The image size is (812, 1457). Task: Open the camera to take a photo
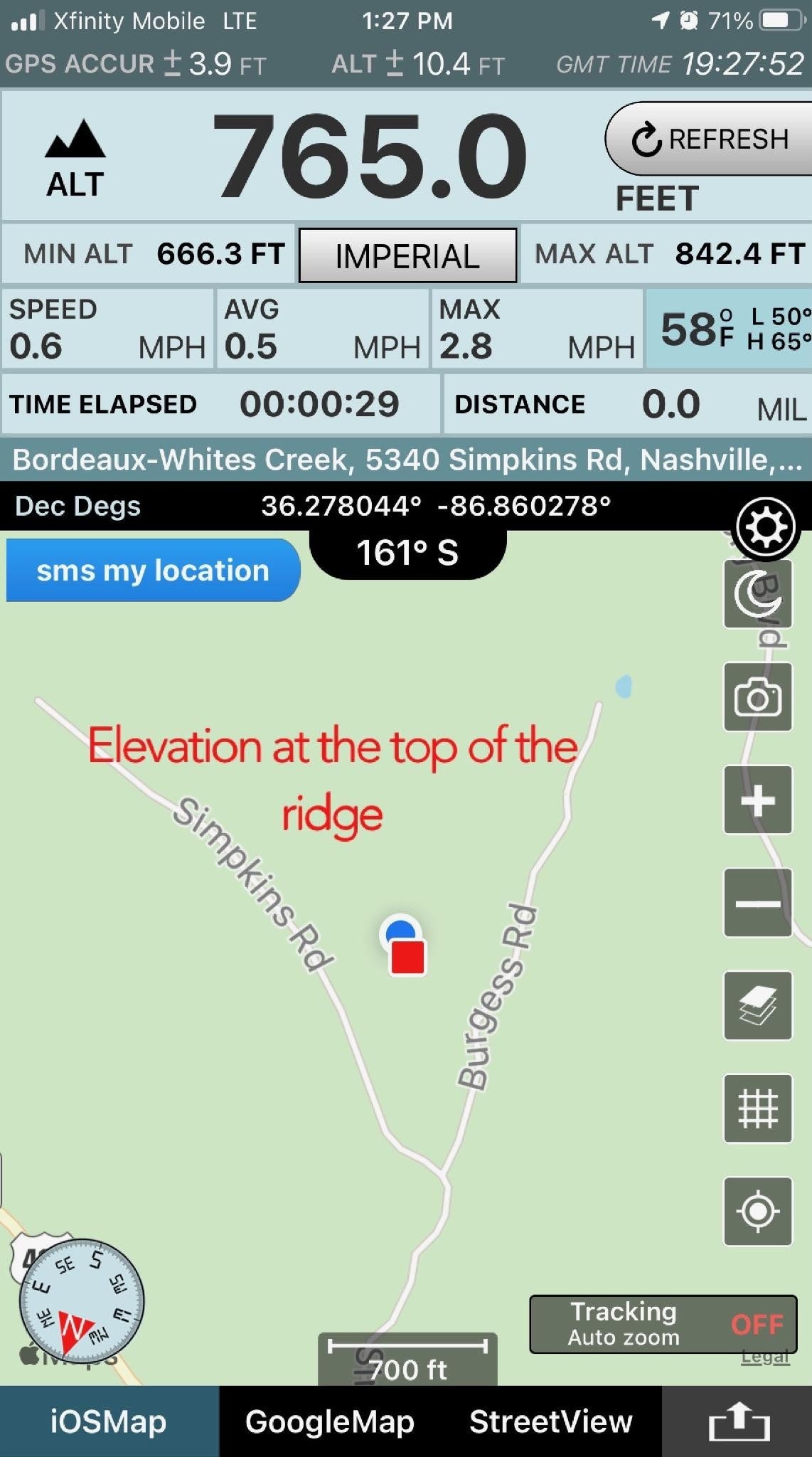pos(758,697)
